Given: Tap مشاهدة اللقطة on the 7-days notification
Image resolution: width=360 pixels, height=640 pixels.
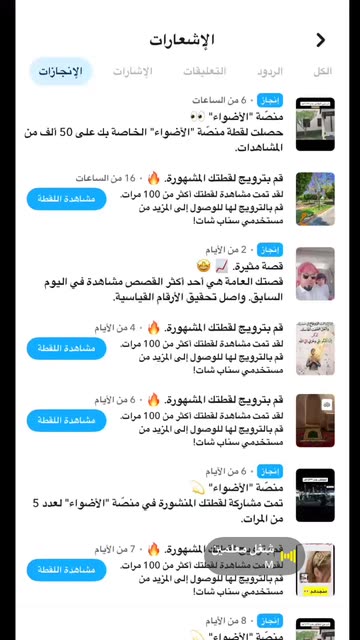Looking at the screenshot, I should 67,570.
